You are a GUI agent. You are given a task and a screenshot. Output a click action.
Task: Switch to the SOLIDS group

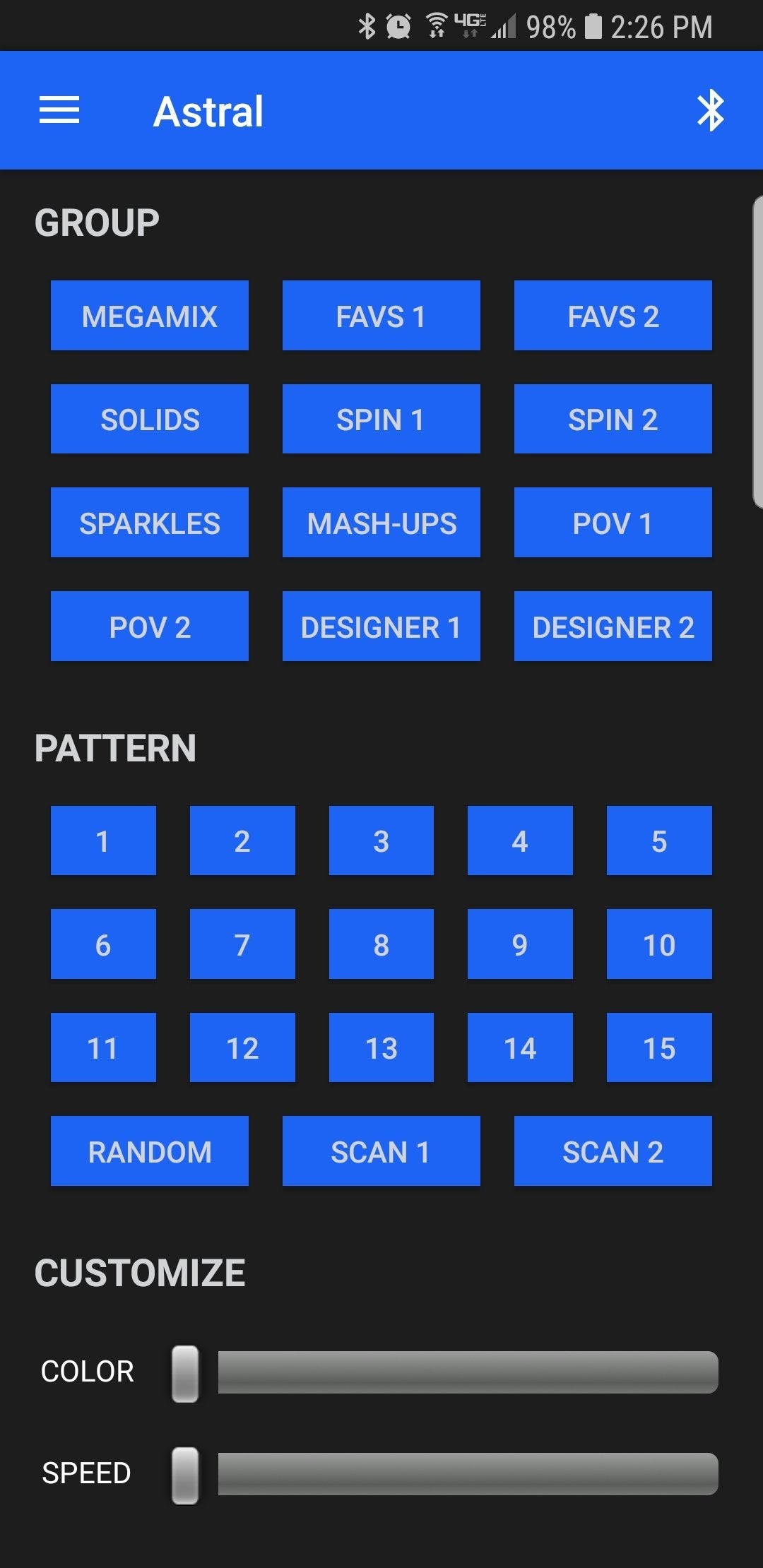click(x=150, y=419)
